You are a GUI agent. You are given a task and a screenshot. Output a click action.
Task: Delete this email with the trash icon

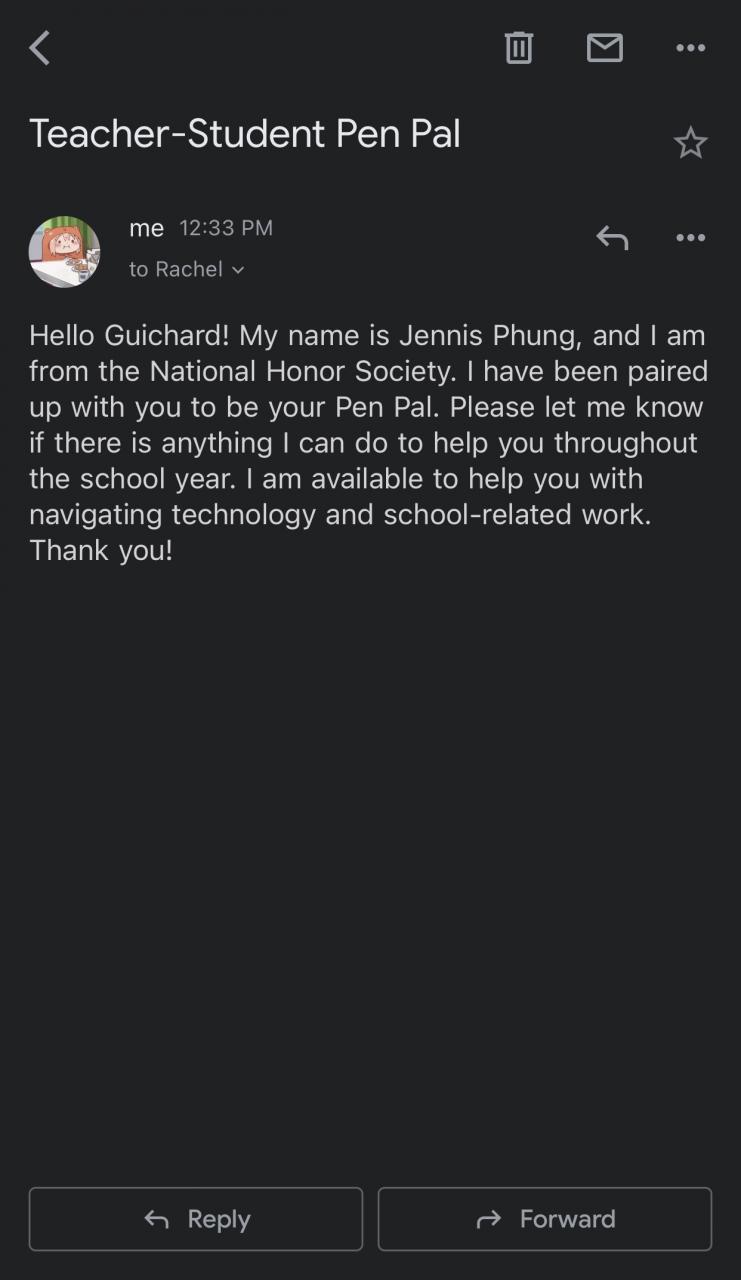518,47
